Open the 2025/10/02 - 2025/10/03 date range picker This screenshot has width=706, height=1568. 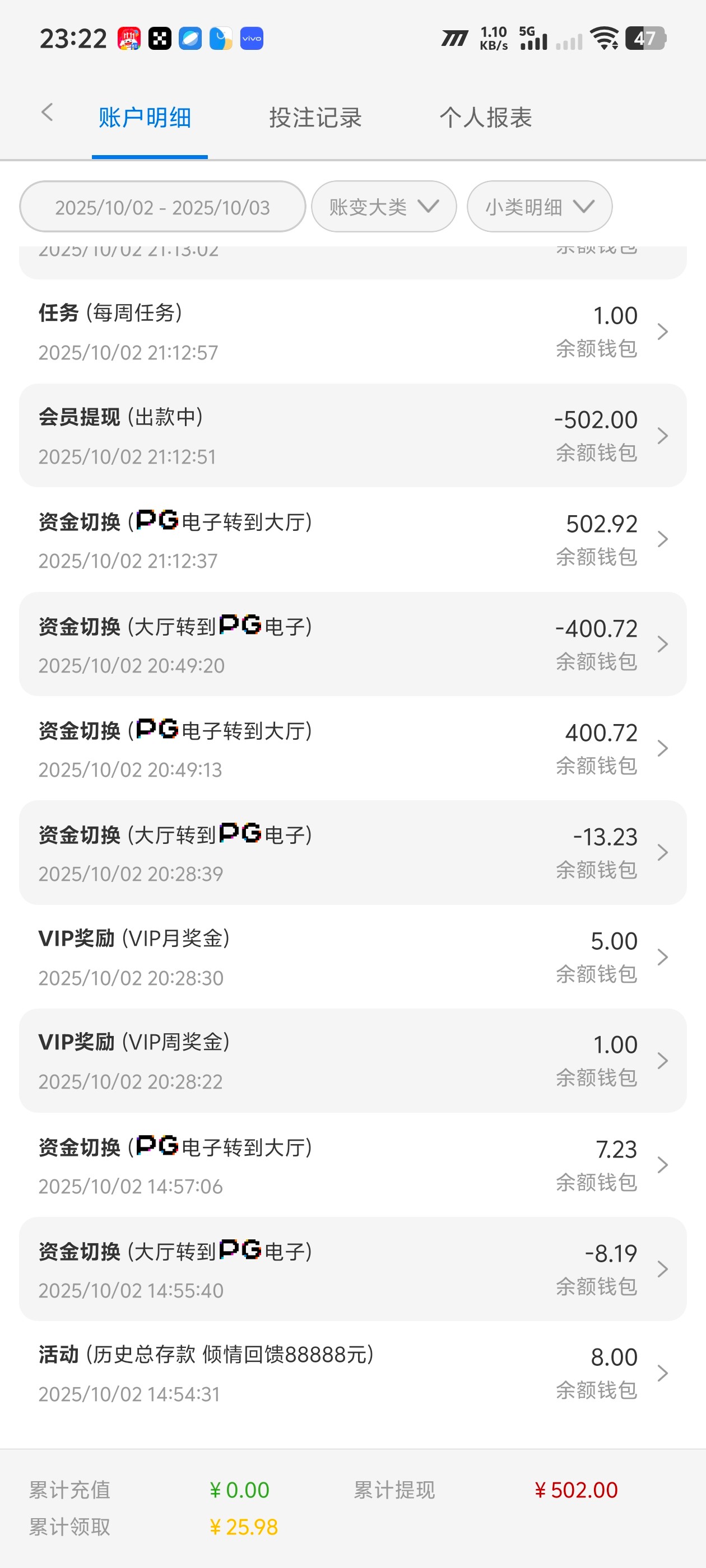pos(162,207)
